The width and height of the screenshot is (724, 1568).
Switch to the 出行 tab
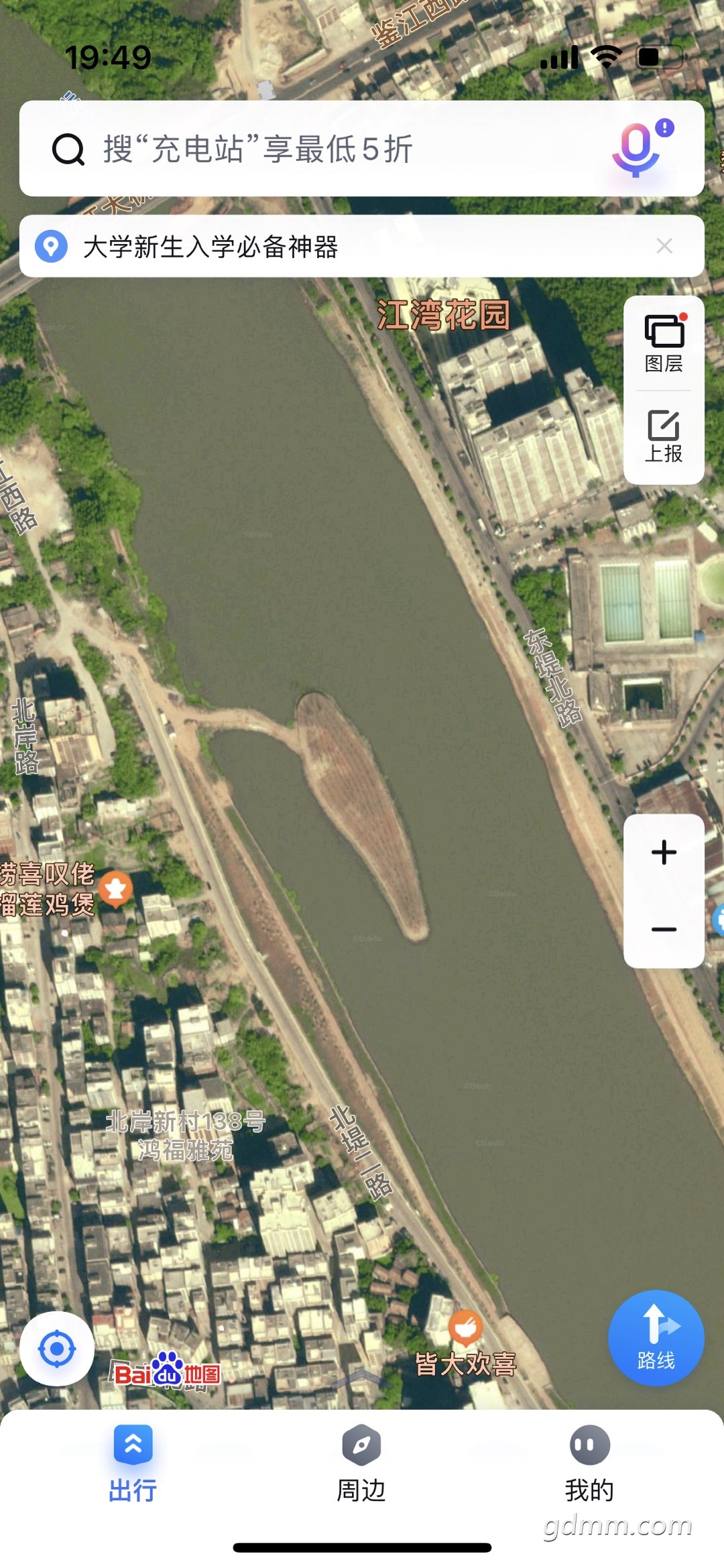pyautogui.click(x=133, y=1464)
